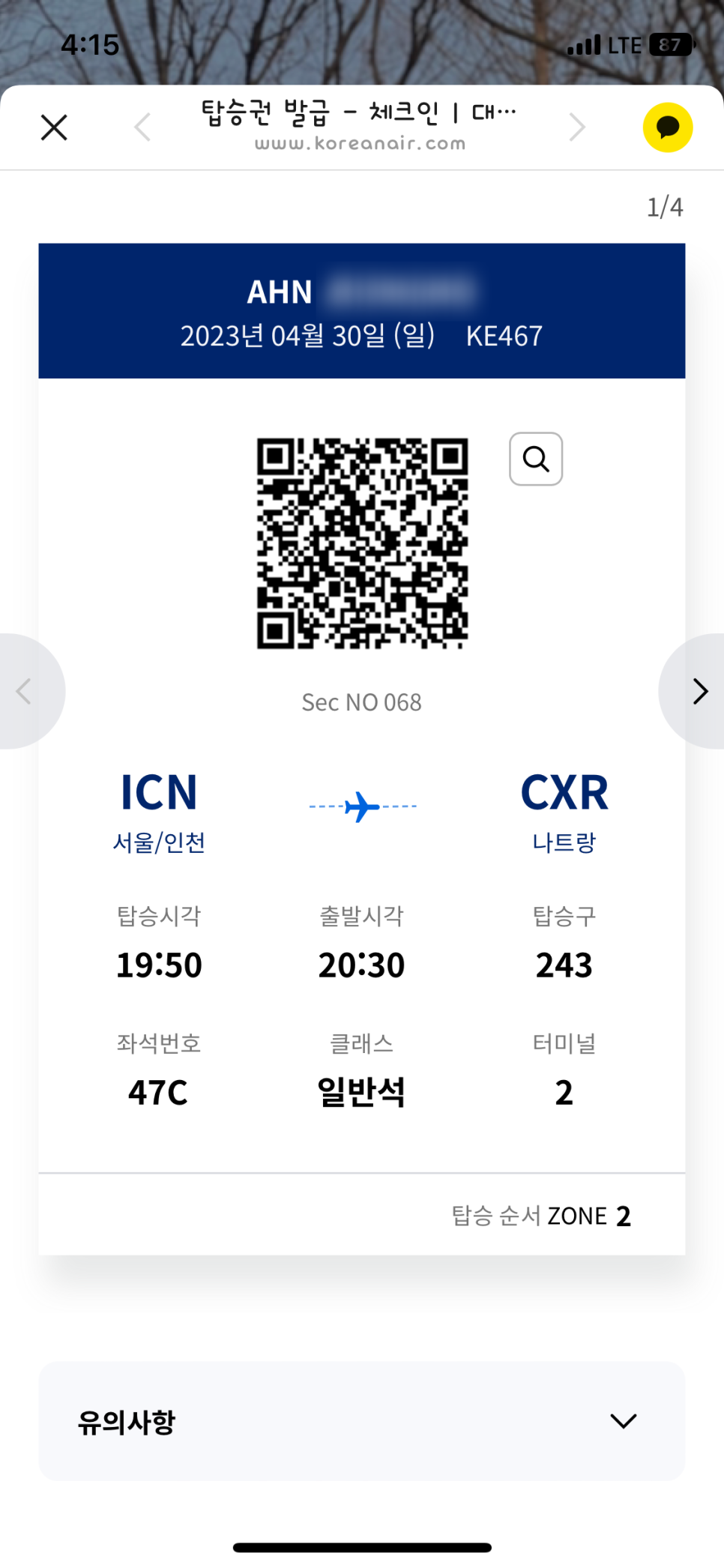
Task: Enlarge the QR code with the magnifier
Action: click(x=536, y=459)
